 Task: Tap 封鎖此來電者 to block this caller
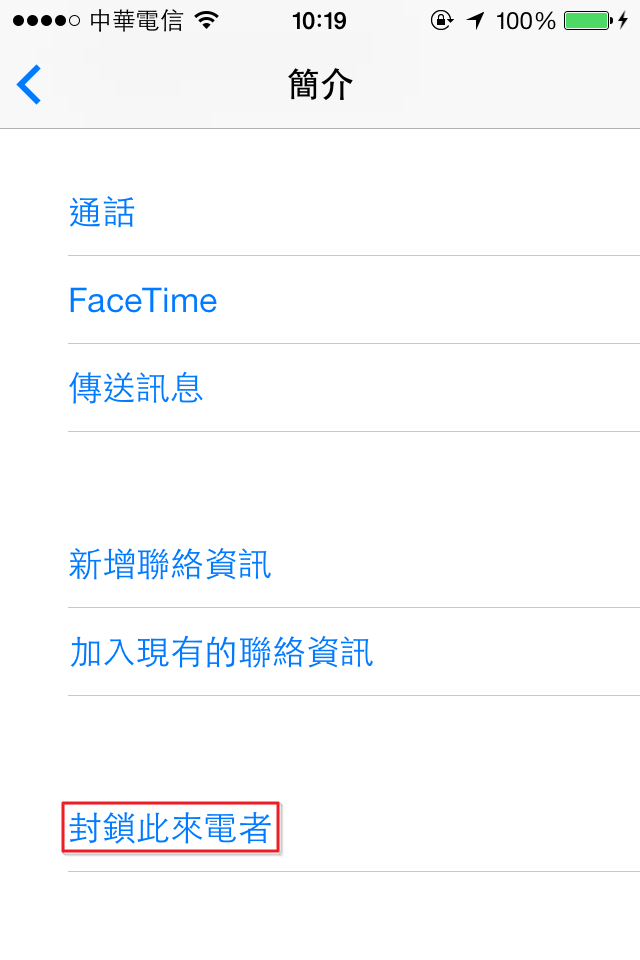[170, 828]
